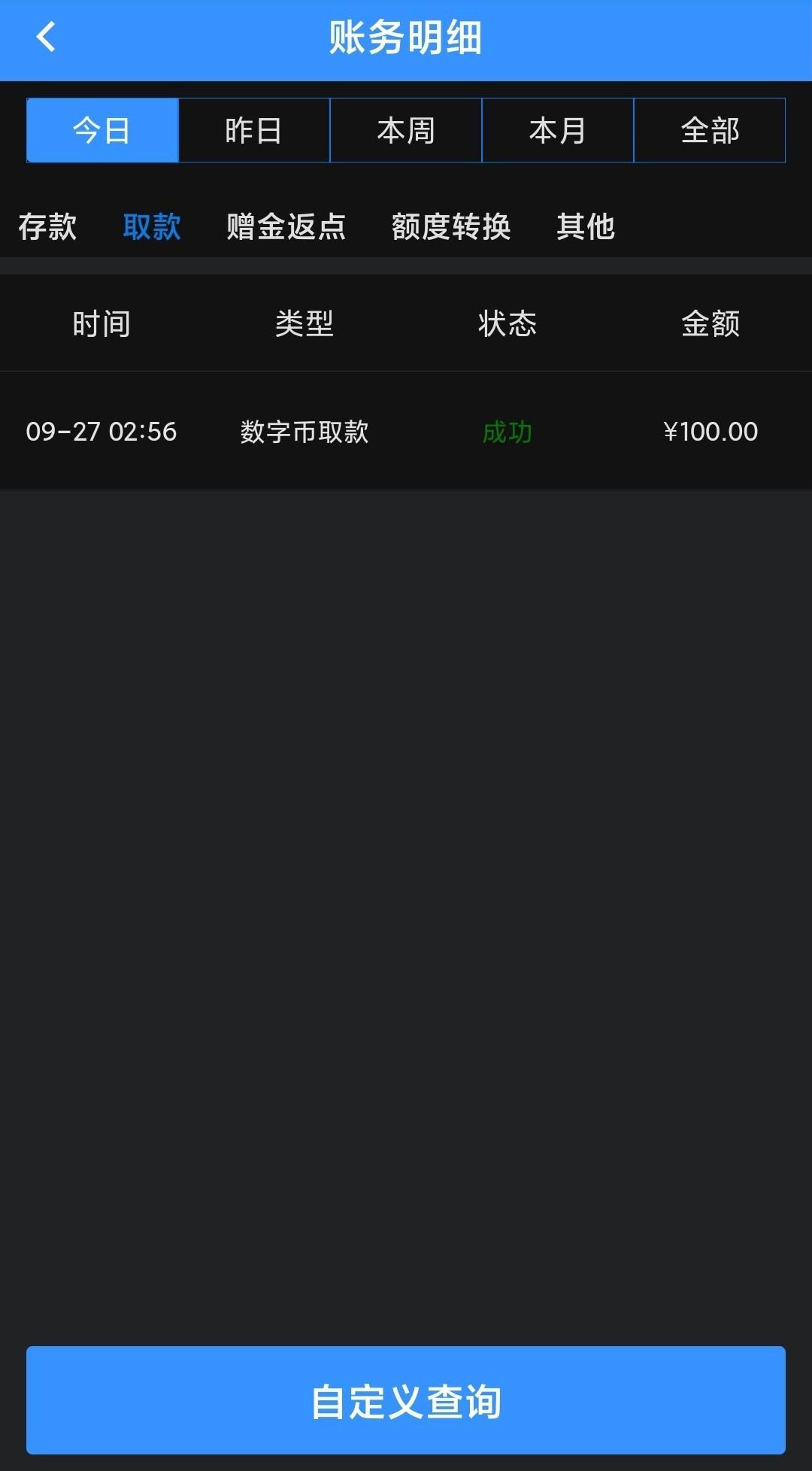Show 额度转换 records

click(451, 226)
